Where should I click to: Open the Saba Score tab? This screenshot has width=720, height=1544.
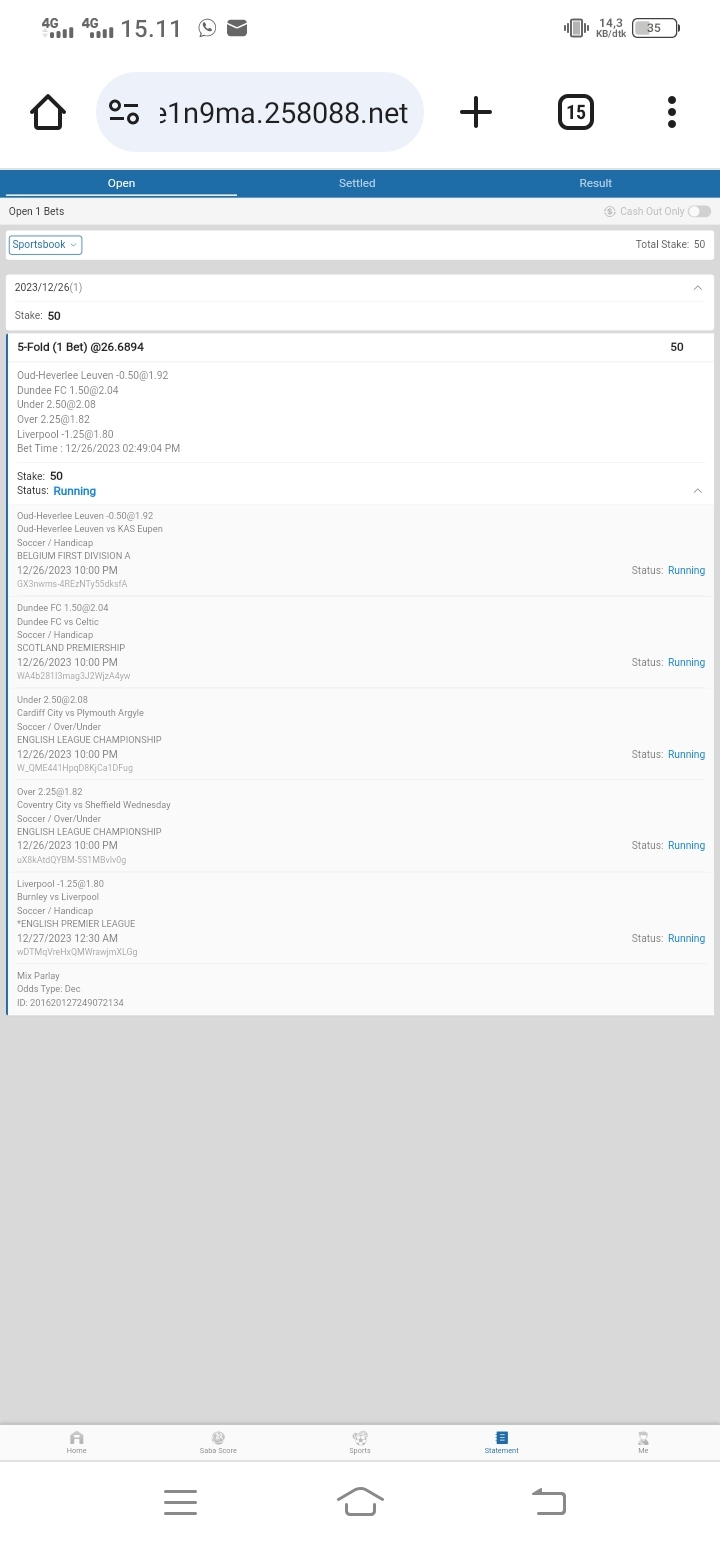[x=218, y=1442]
